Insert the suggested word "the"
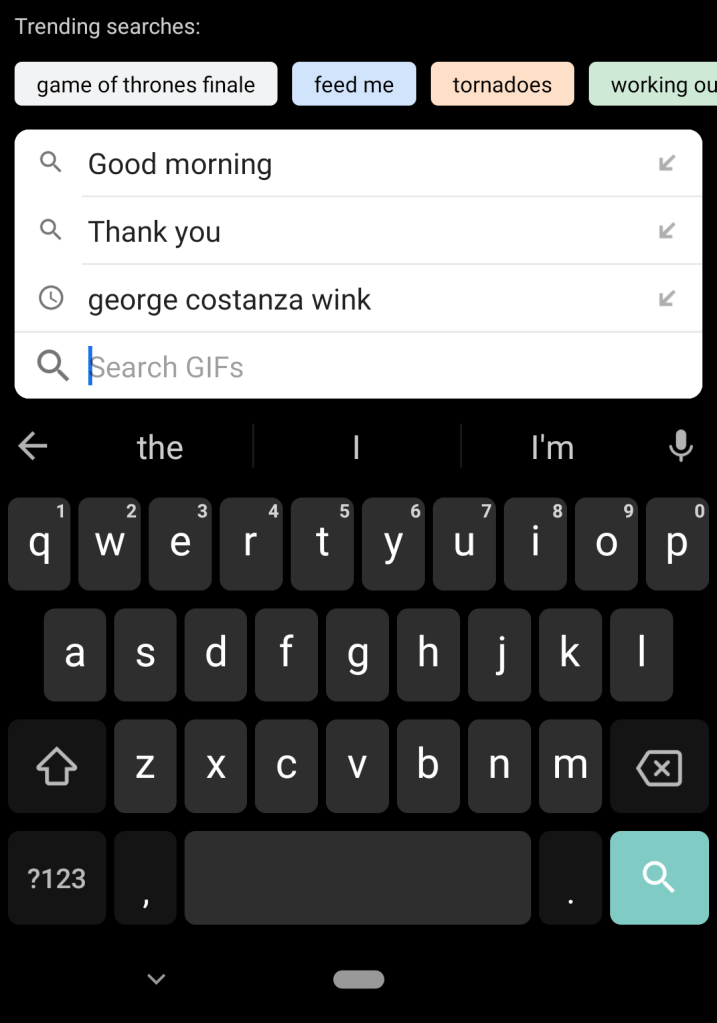717x1023 pixels. click(x=160, y=447)
